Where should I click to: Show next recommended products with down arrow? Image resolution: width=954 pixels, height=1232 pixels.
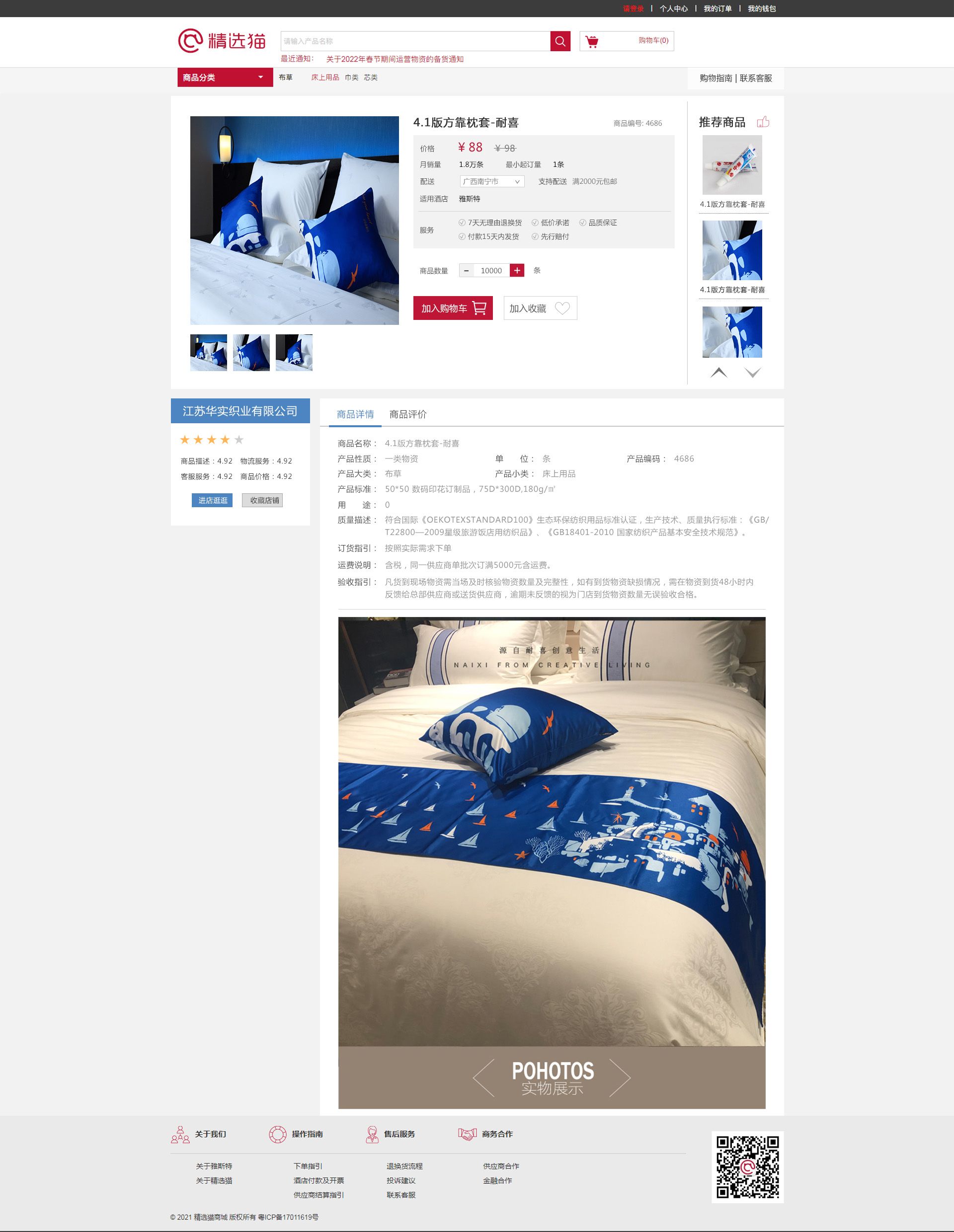tap(752, 372)
